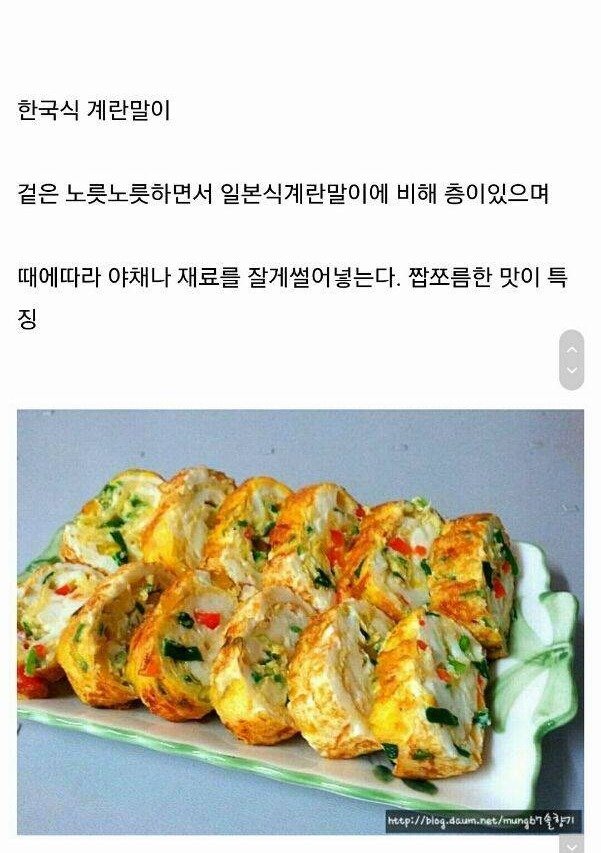This screenshot has height=853, width=601.
Task: Tap the fast-scroll handle with up/down chevrons
Action: (x=571, y=360)
